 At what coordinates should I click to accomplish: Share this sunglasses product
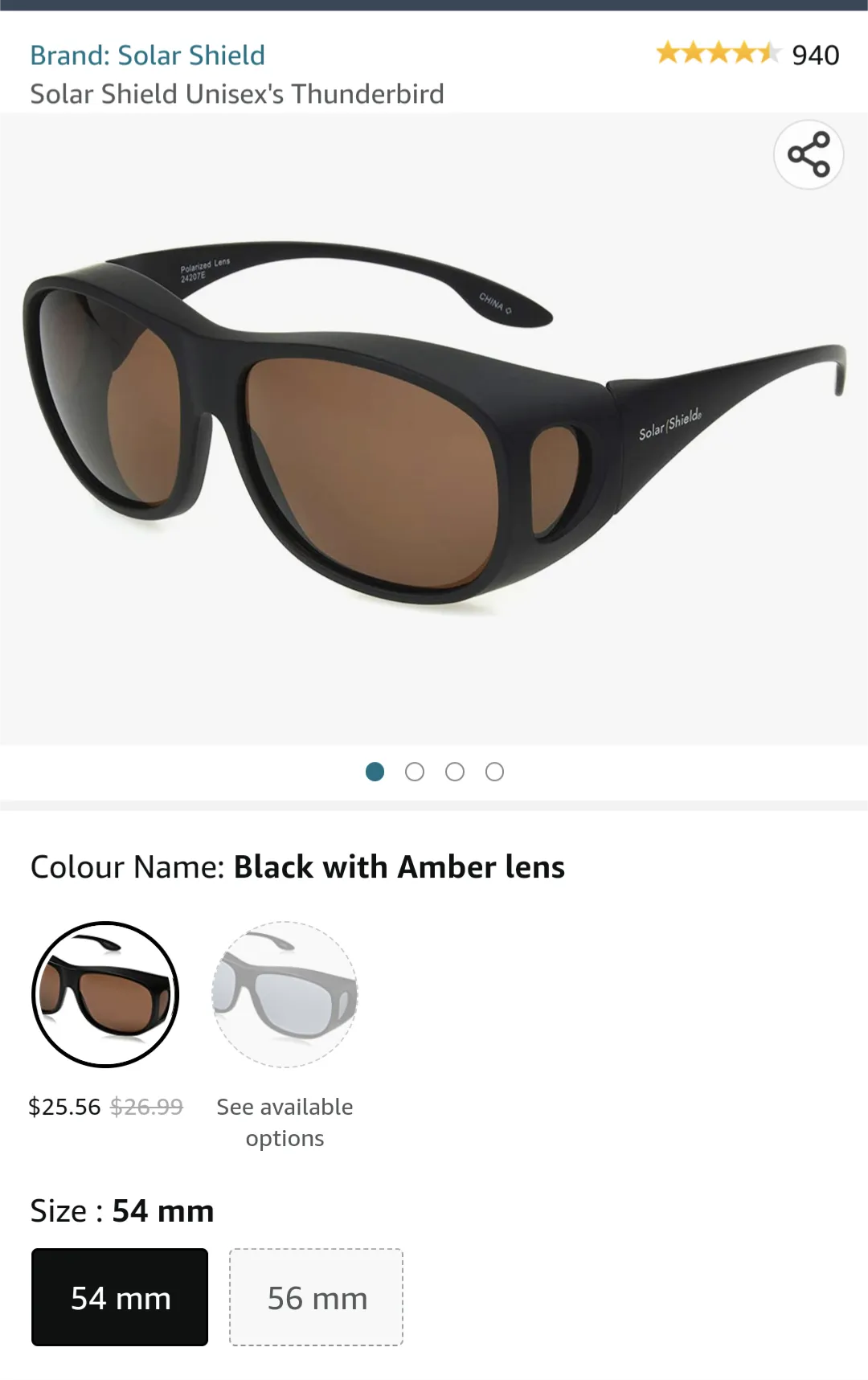[809, 154]
